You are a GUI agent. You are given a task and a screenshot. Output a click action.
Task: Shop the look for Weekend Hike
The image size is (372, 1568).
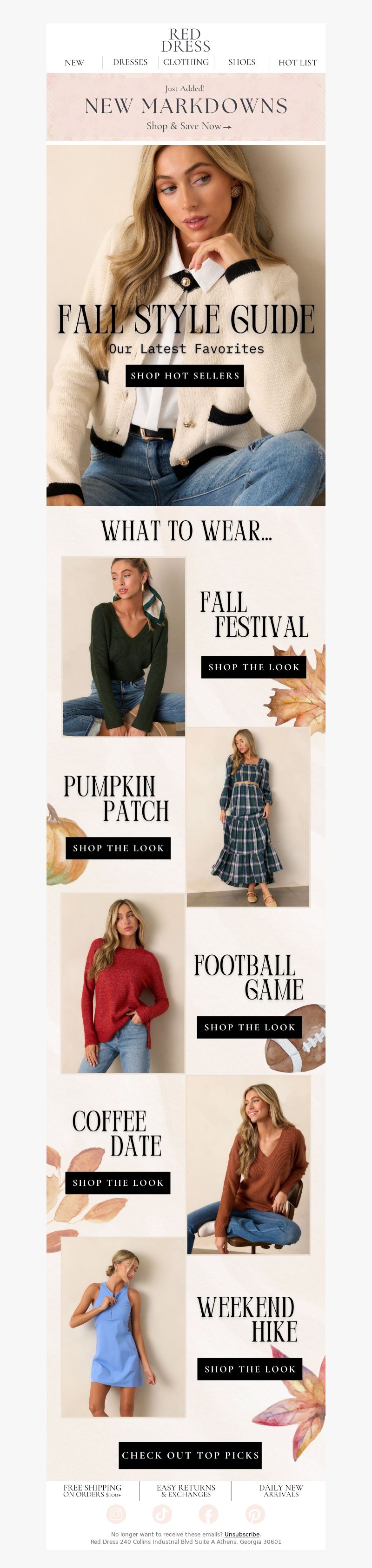pyautogui.click(x=249, y=1369)
